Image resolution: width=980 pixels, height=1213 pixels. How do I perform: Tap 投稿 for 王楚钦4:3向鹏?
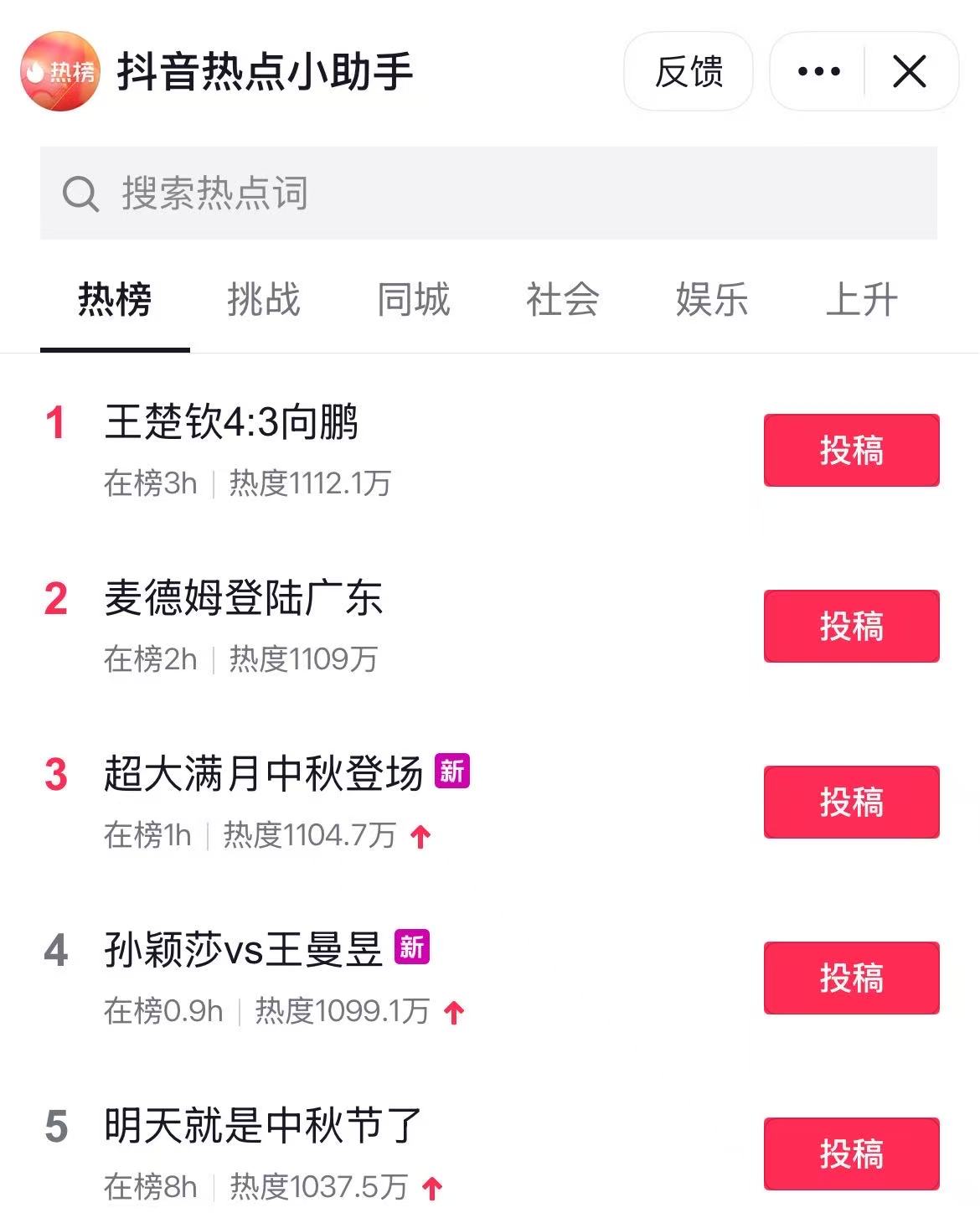[x=851, y=450]
